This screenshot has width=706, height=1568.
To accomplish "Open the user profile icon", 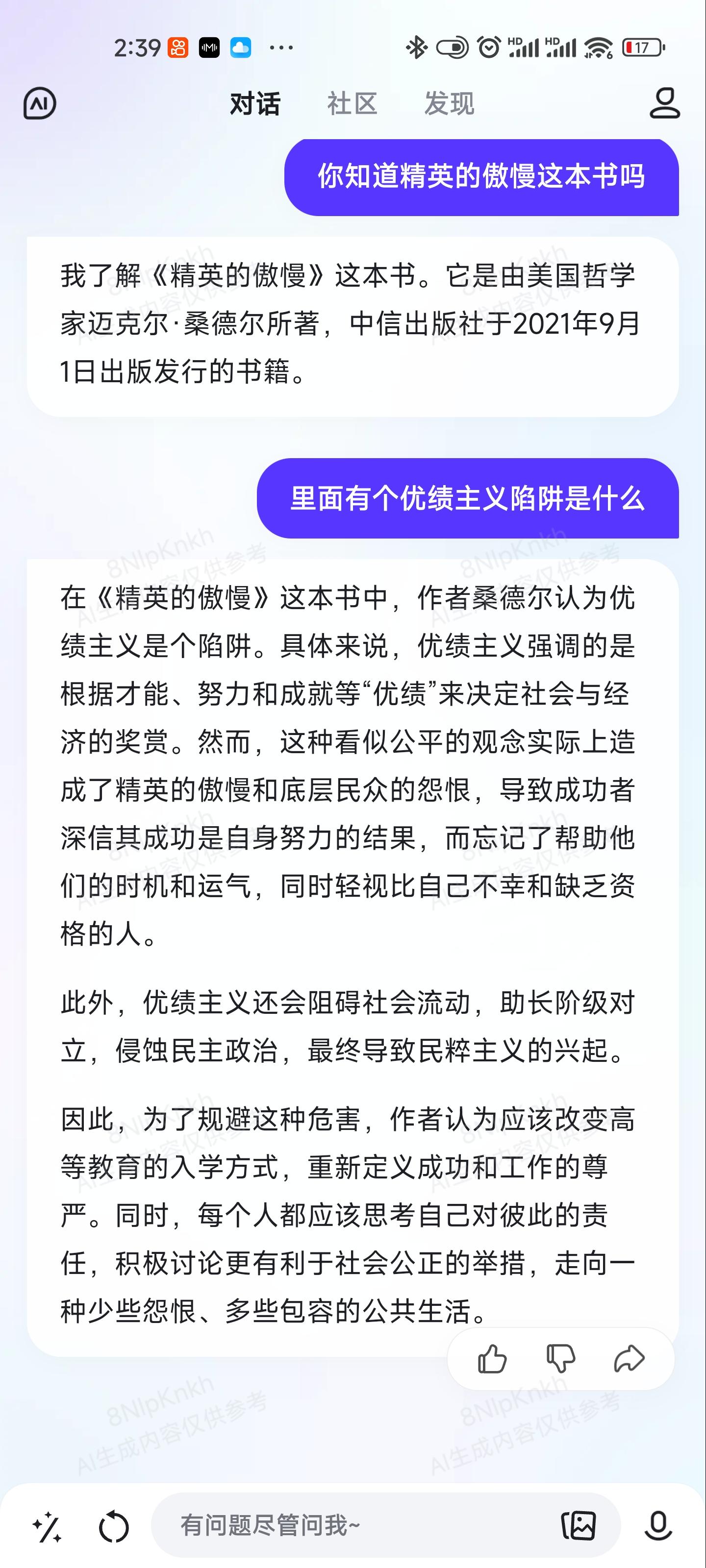I will tap(665, 103).
